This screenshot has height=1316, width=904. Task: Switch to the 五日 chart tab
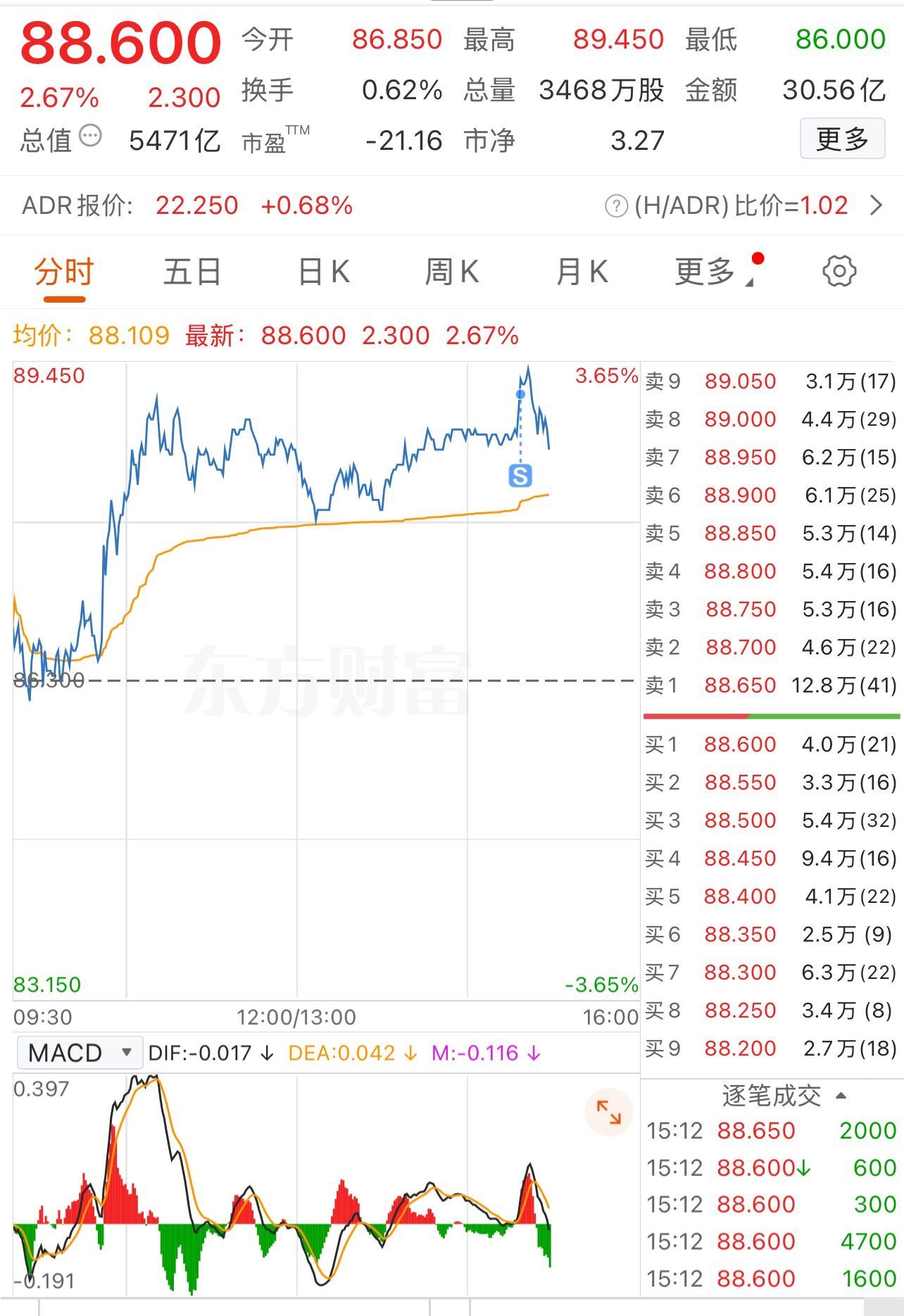[192, 272]
